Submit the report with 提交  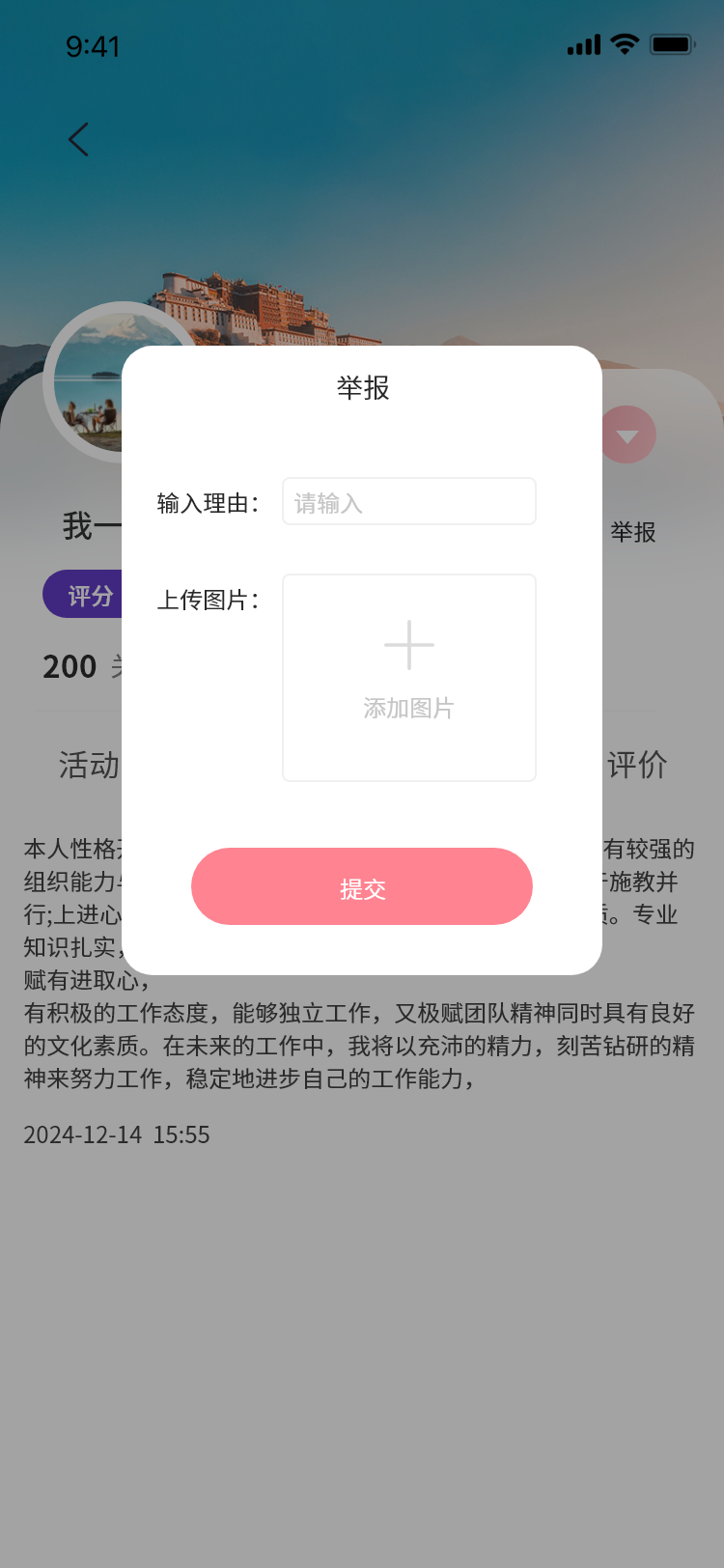(362, 886)
